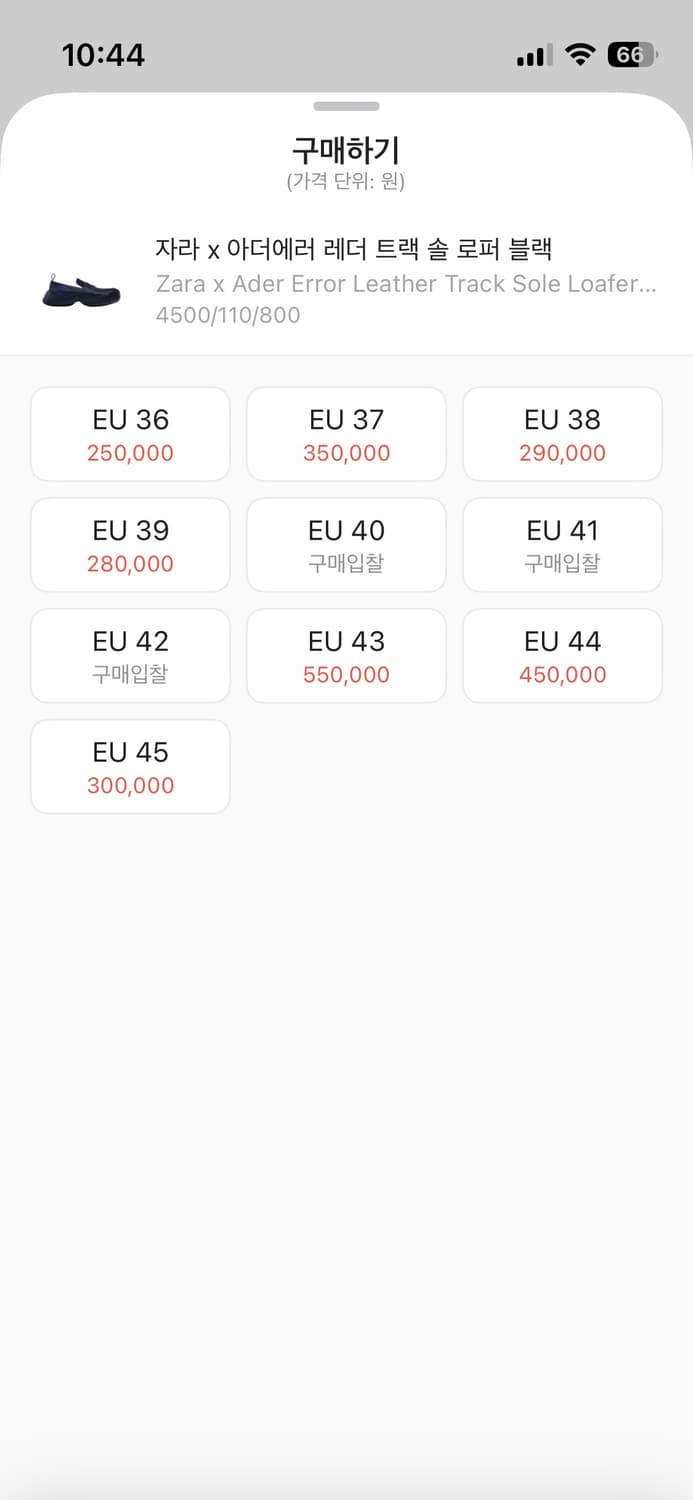Select EU 41 to bid
The height and width of the screenshot is (1500, 693).
[562, 546]
